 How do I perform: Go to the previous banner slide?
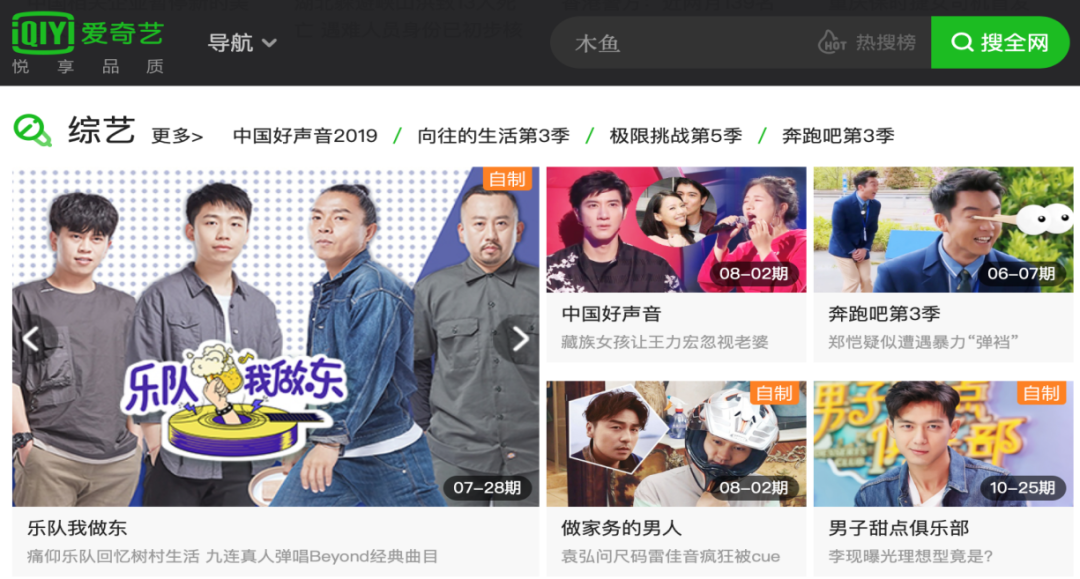coord(31,339)
